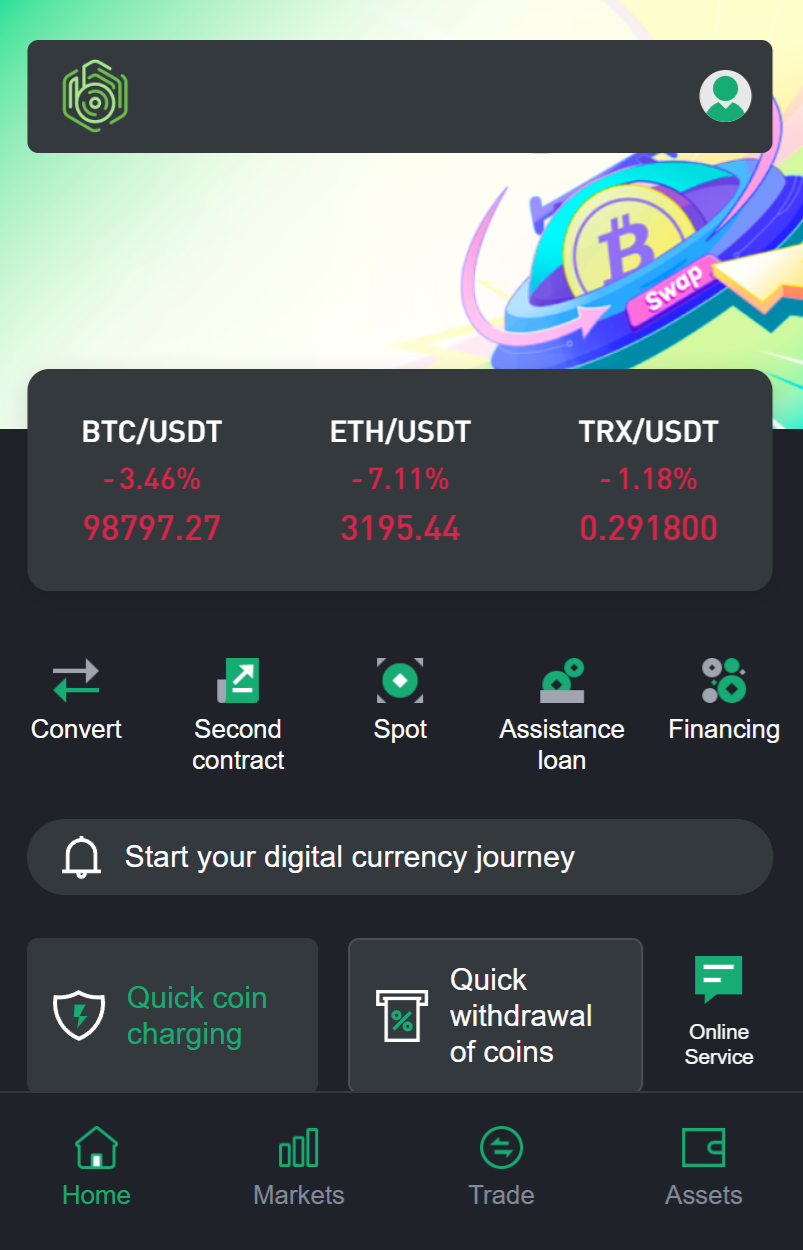Open the Convert shortcut
Viewport: 803px width, 1250px height.
point(76,700)
